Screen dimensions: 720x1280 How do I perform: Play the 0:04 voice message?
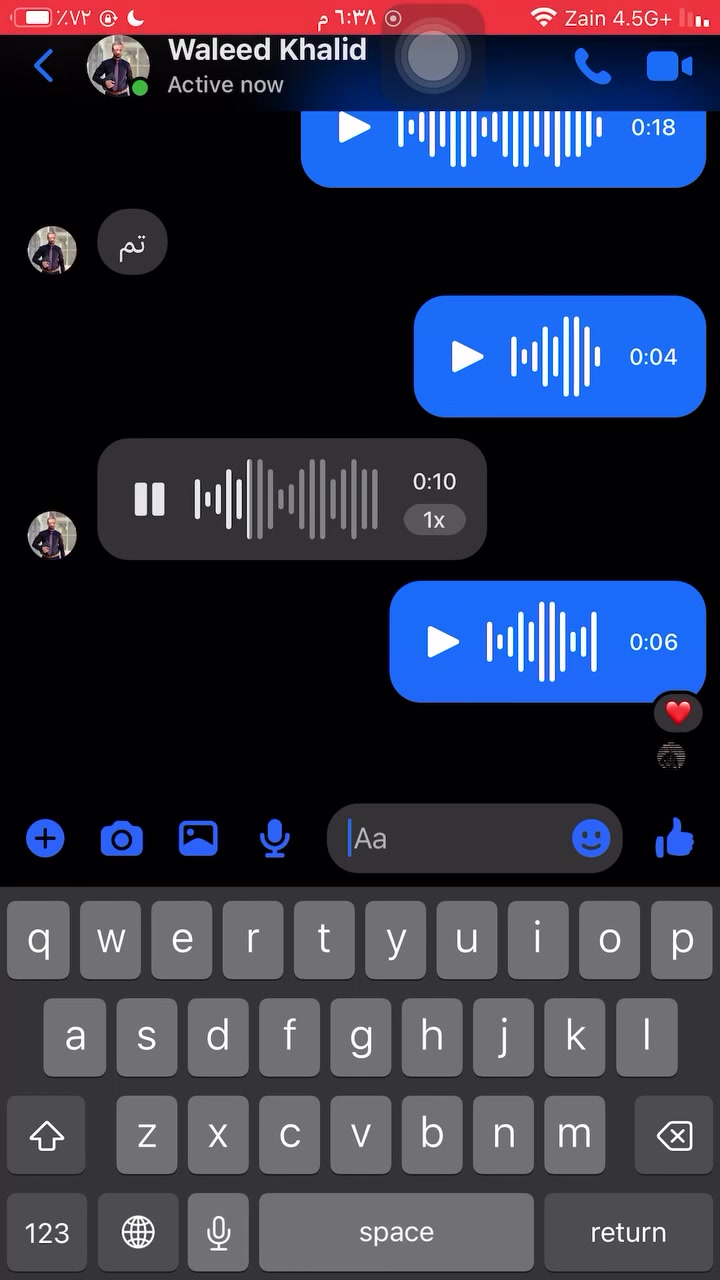tap(466, 356)
